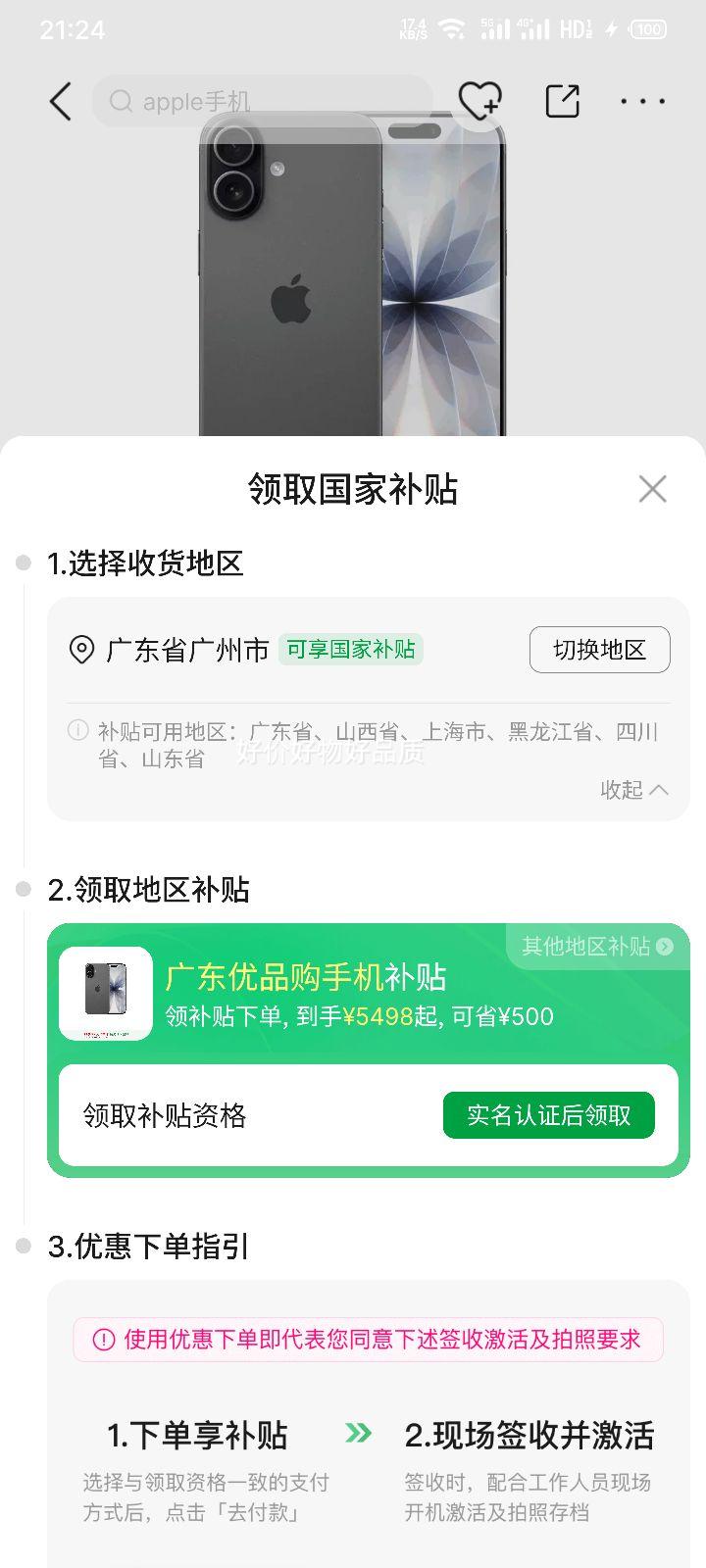Tap the iPhone product thumbnail image
Screen dimensions: 706x1568
[x=105, y=993]
